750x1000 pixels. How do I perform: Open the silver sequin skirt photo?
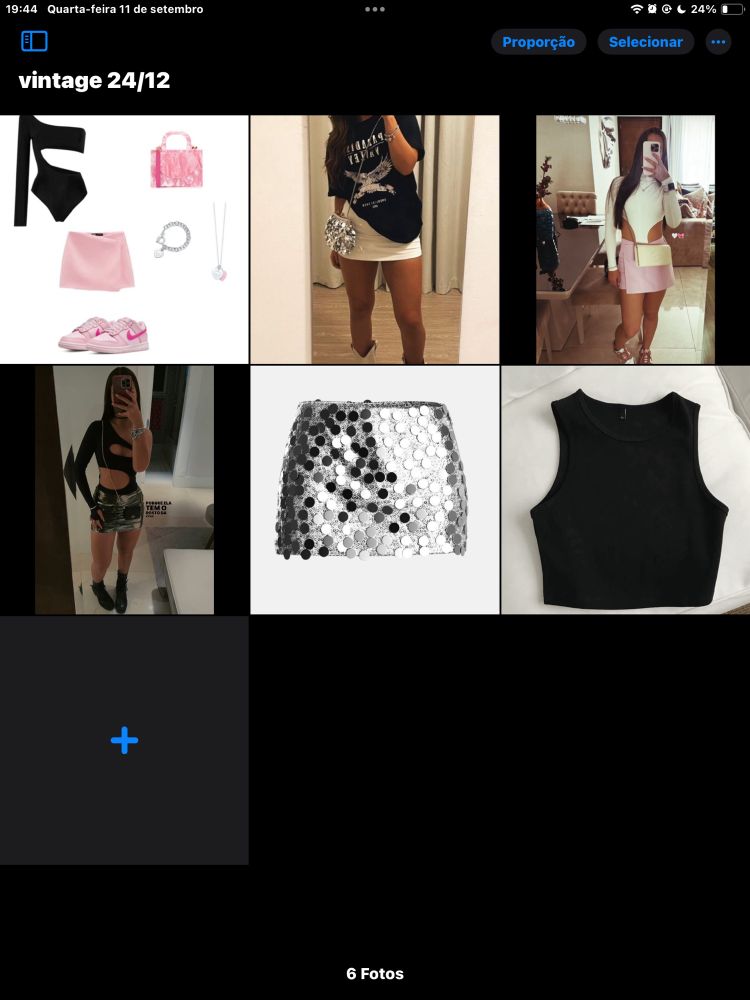click(374, 489)
